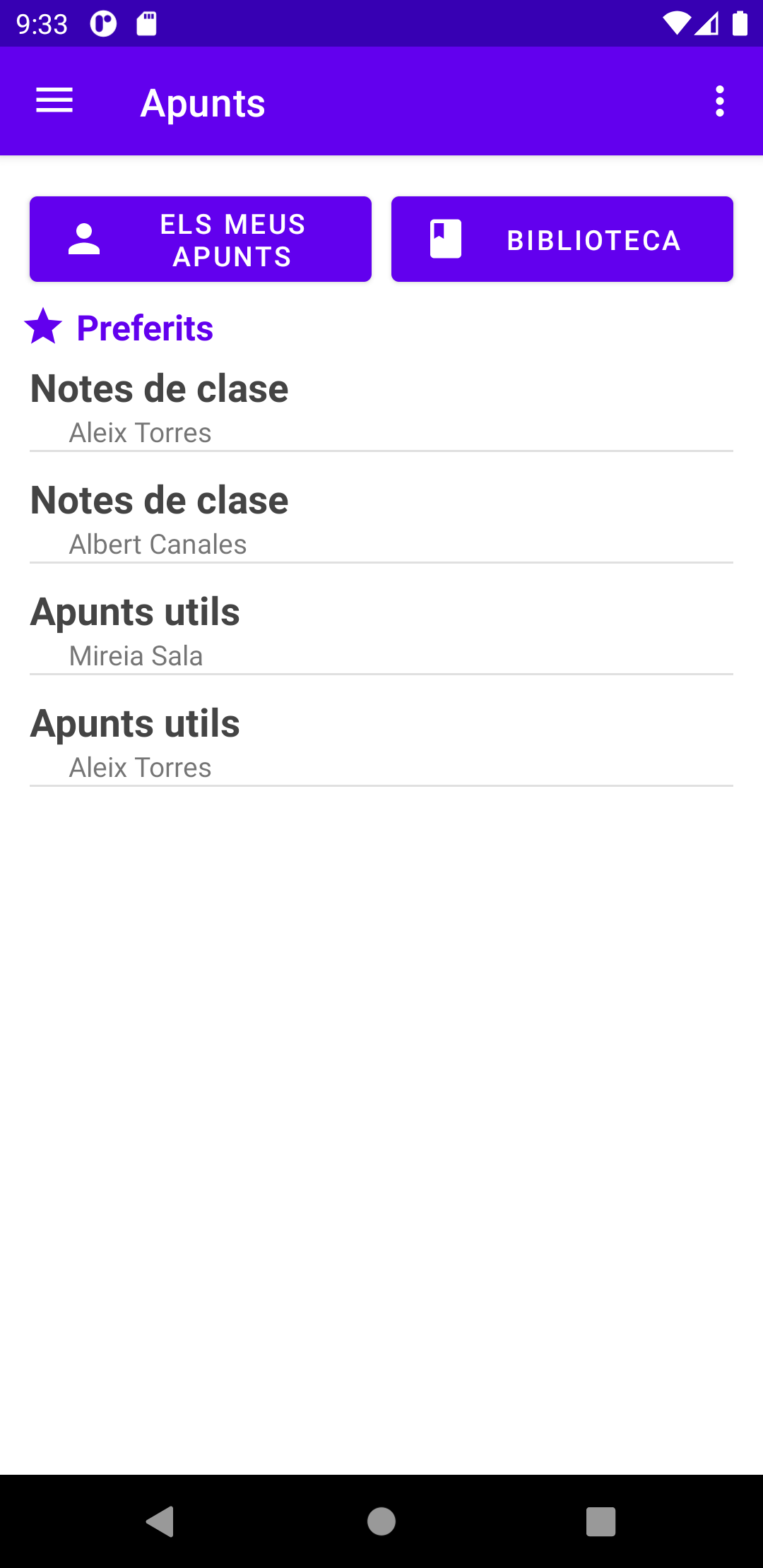Image resolution: width=763 pixels, height=1568 pixels.
Task: Go to Els Meus Apunts
Action: pyautogui.click(x=201, y=239)
